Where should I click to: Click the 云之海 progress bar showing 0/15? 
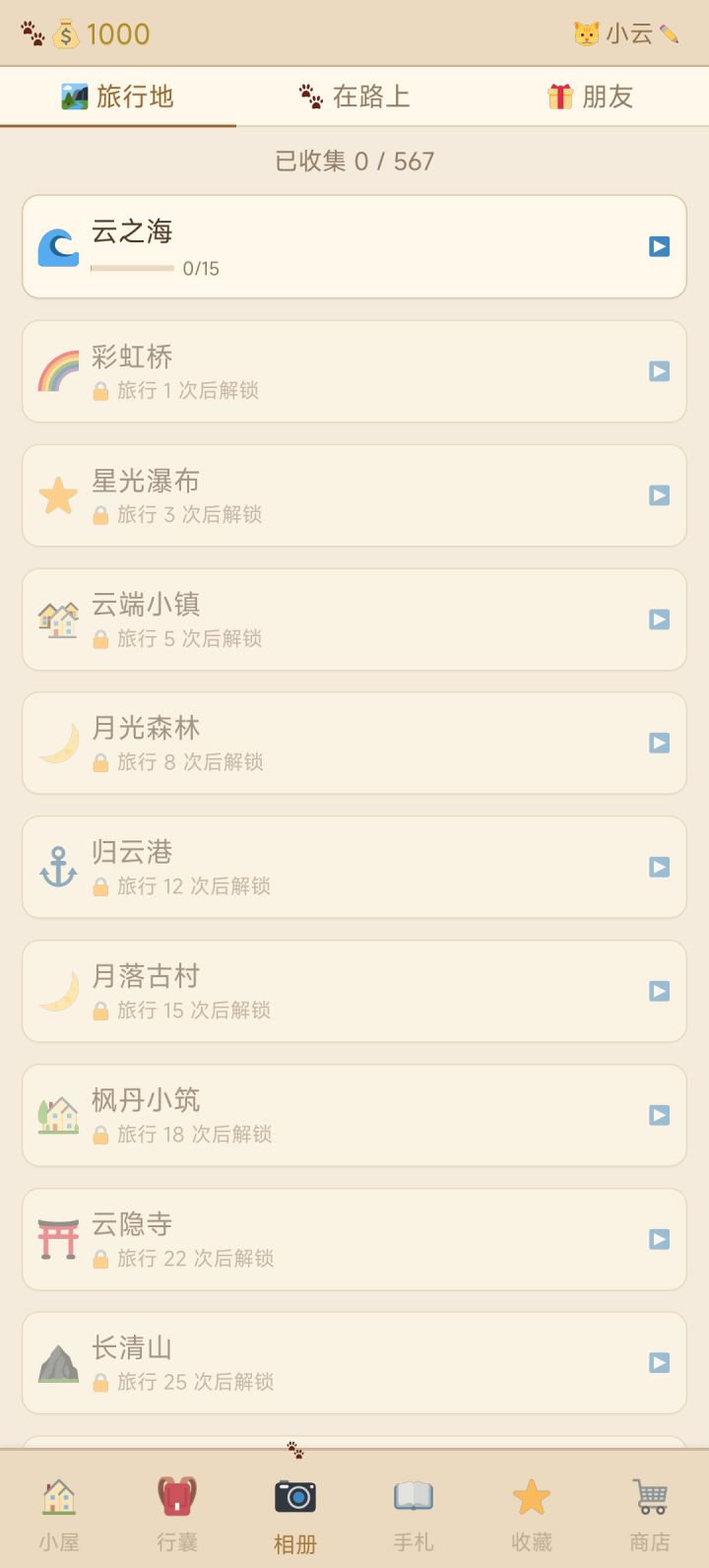(133, 267)
